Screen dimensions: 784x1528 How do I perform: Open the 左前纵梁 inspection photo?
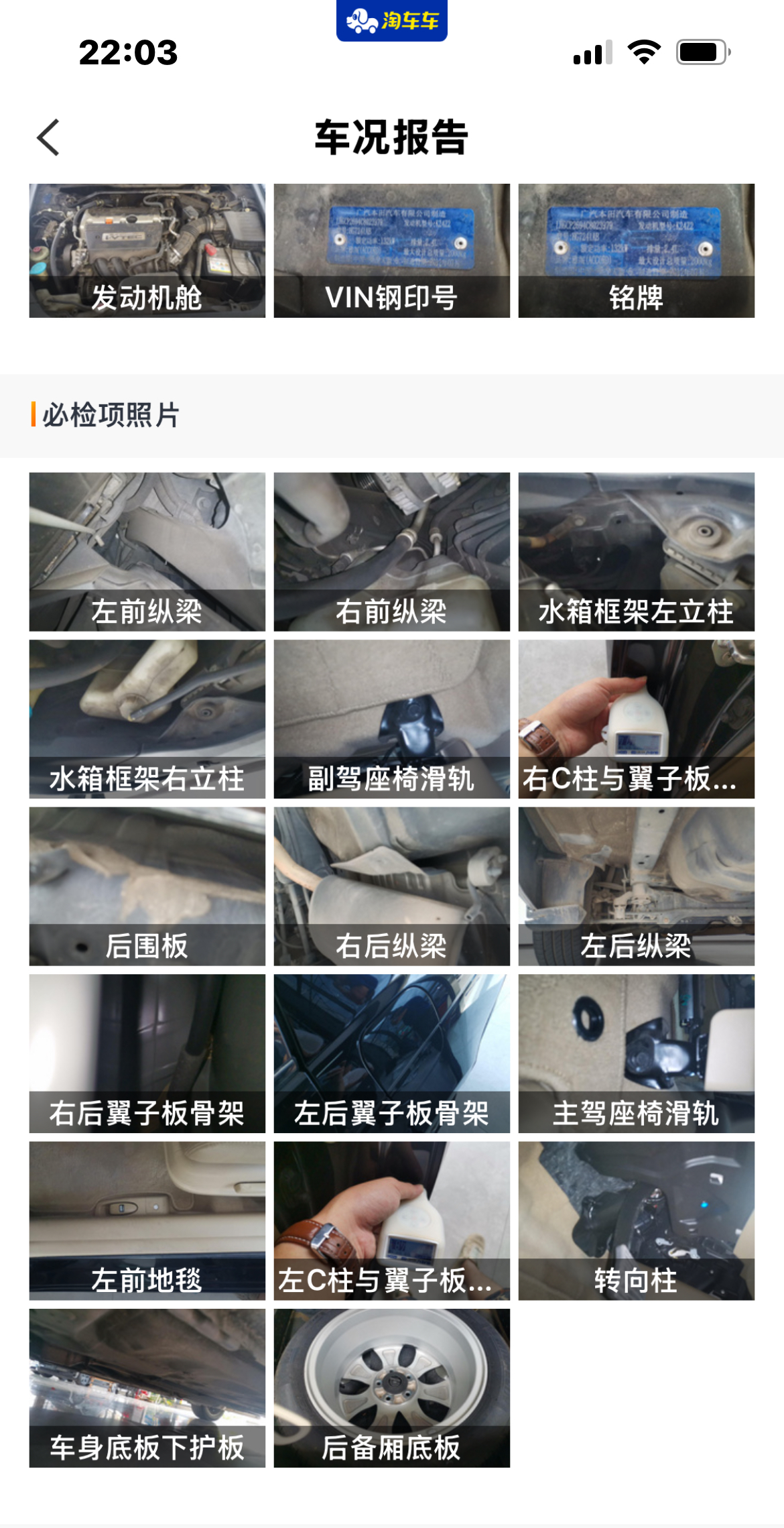pos(147,551)
